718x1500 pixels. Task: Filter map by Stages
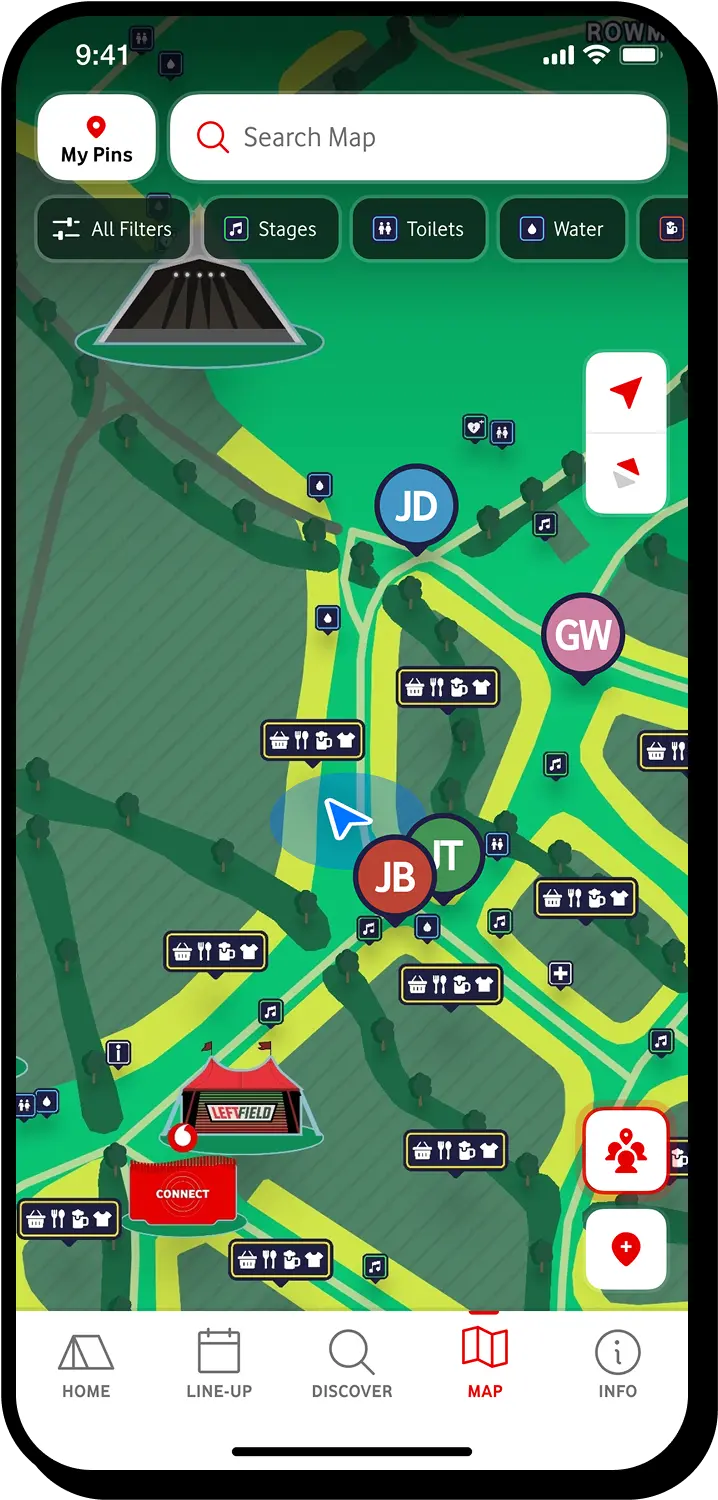tap(271, 229)
